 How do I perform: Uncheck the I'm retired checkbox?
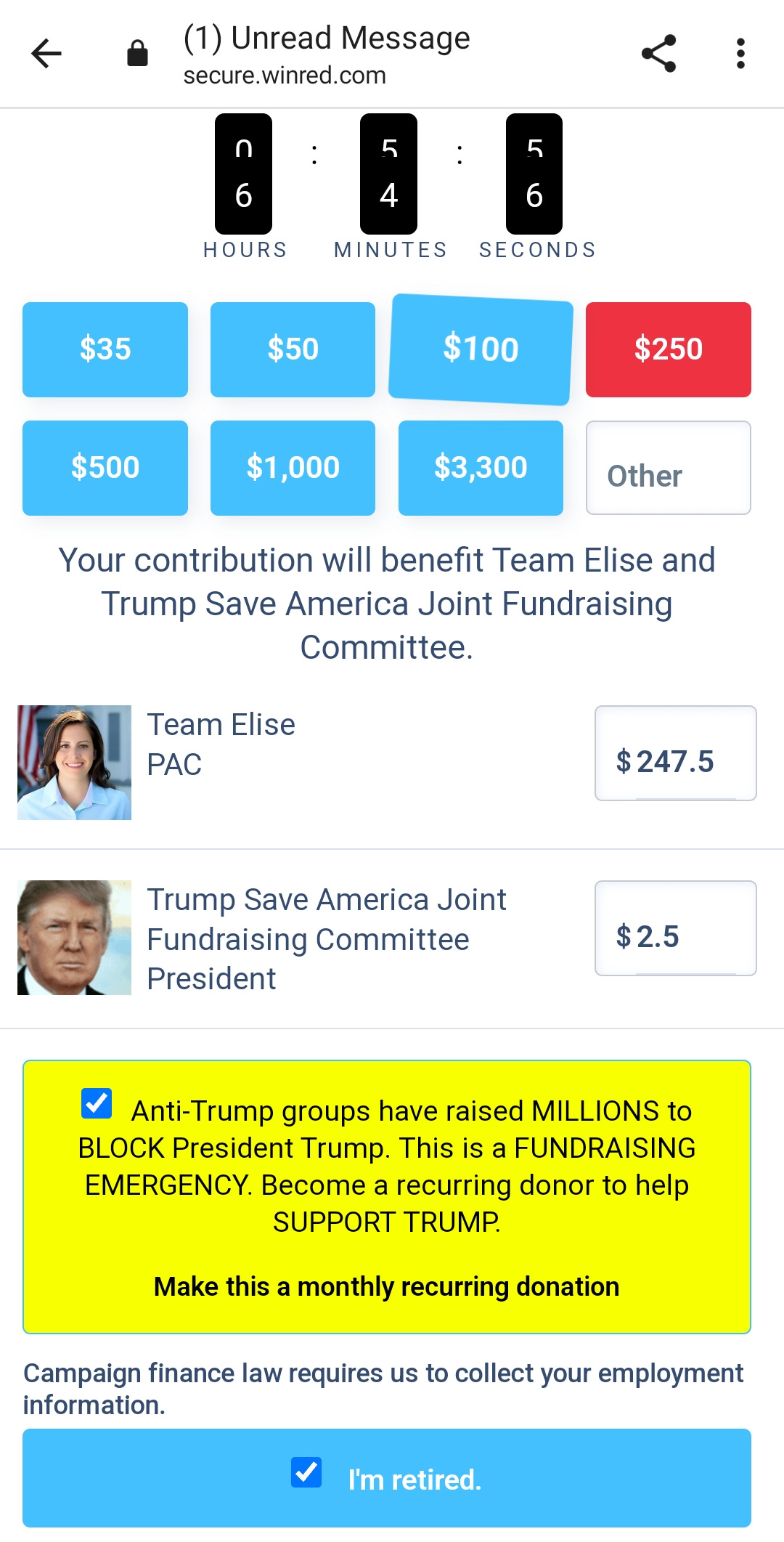coord(306,1472)
